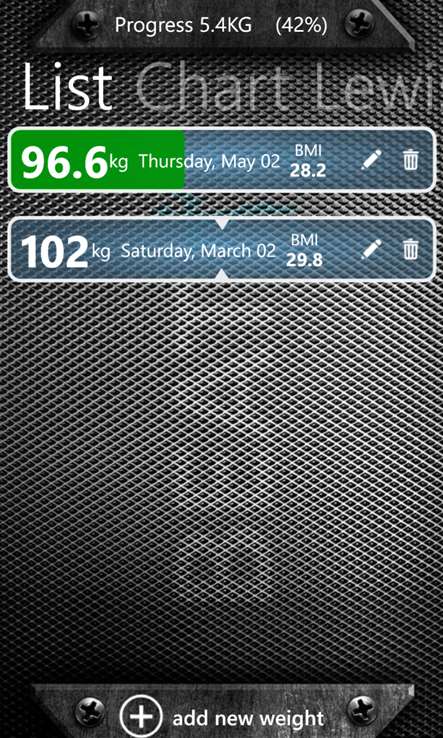Viewport: 443px width, 738px height.
Task: Edit the 102 kg entry
Action: [371, 249]
